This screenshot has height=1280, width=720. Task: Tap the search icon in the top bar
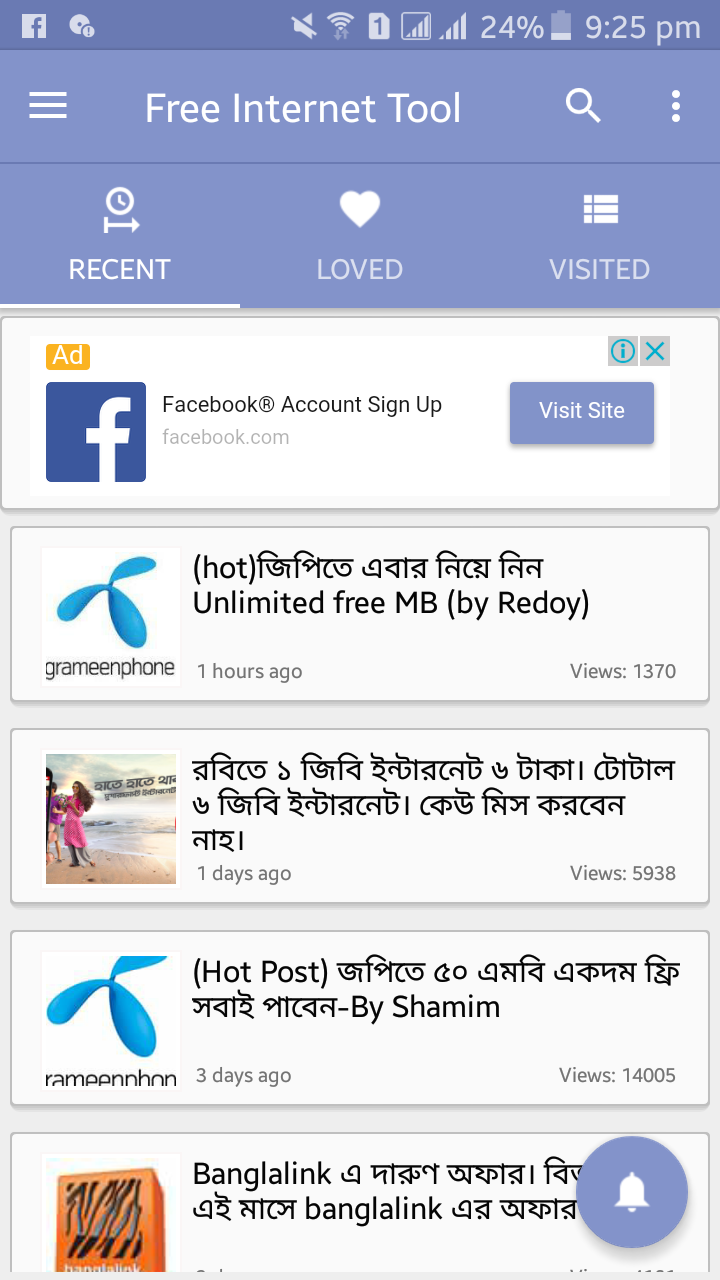[583, 105]
